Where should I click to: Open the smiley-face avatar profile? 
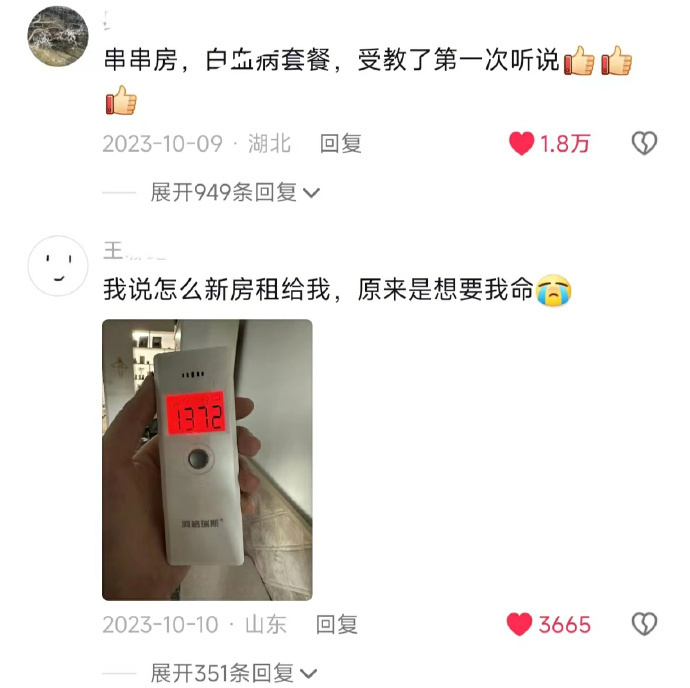click(x=58, y=266)
